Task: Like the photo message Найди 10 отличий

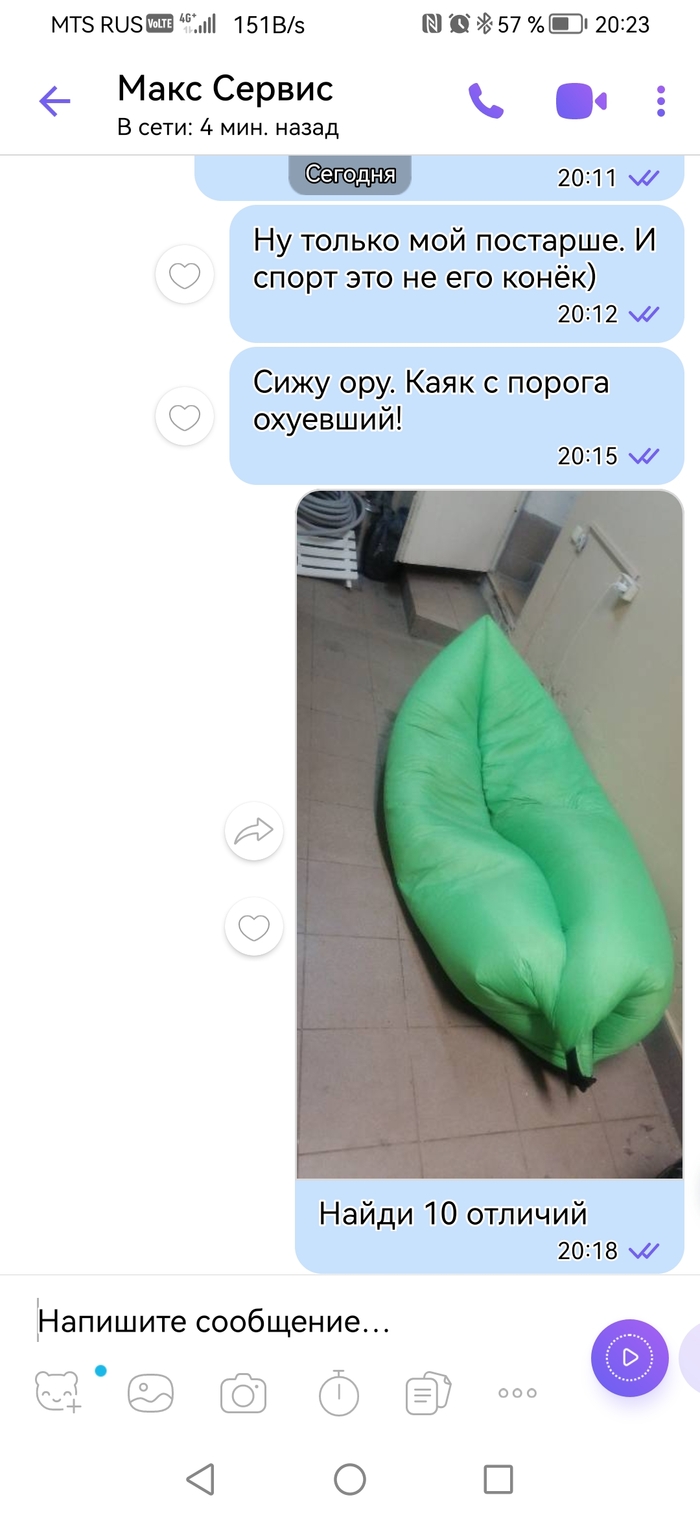Action: coord(254,928)
